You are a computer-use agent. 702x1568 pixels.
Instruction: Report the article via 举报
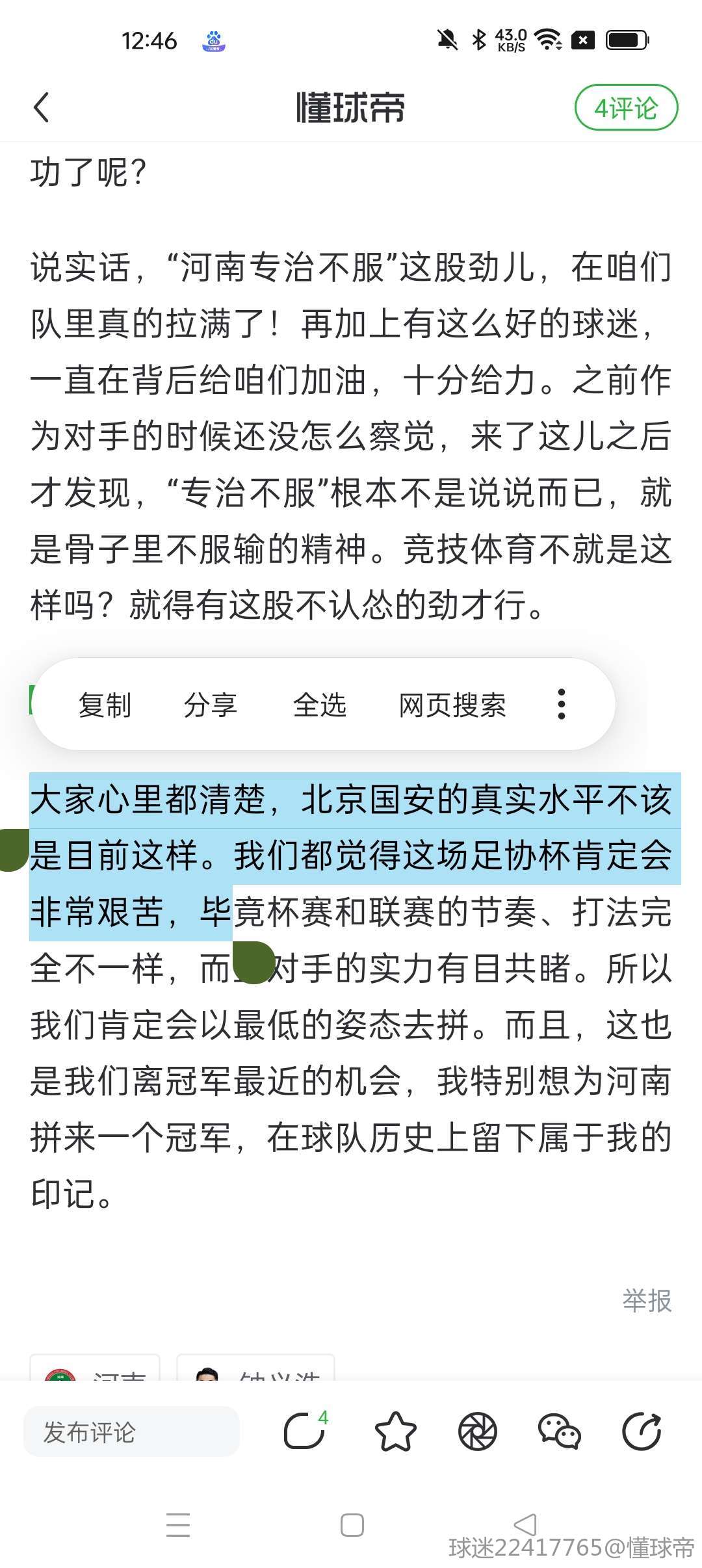pos(646,1301)
